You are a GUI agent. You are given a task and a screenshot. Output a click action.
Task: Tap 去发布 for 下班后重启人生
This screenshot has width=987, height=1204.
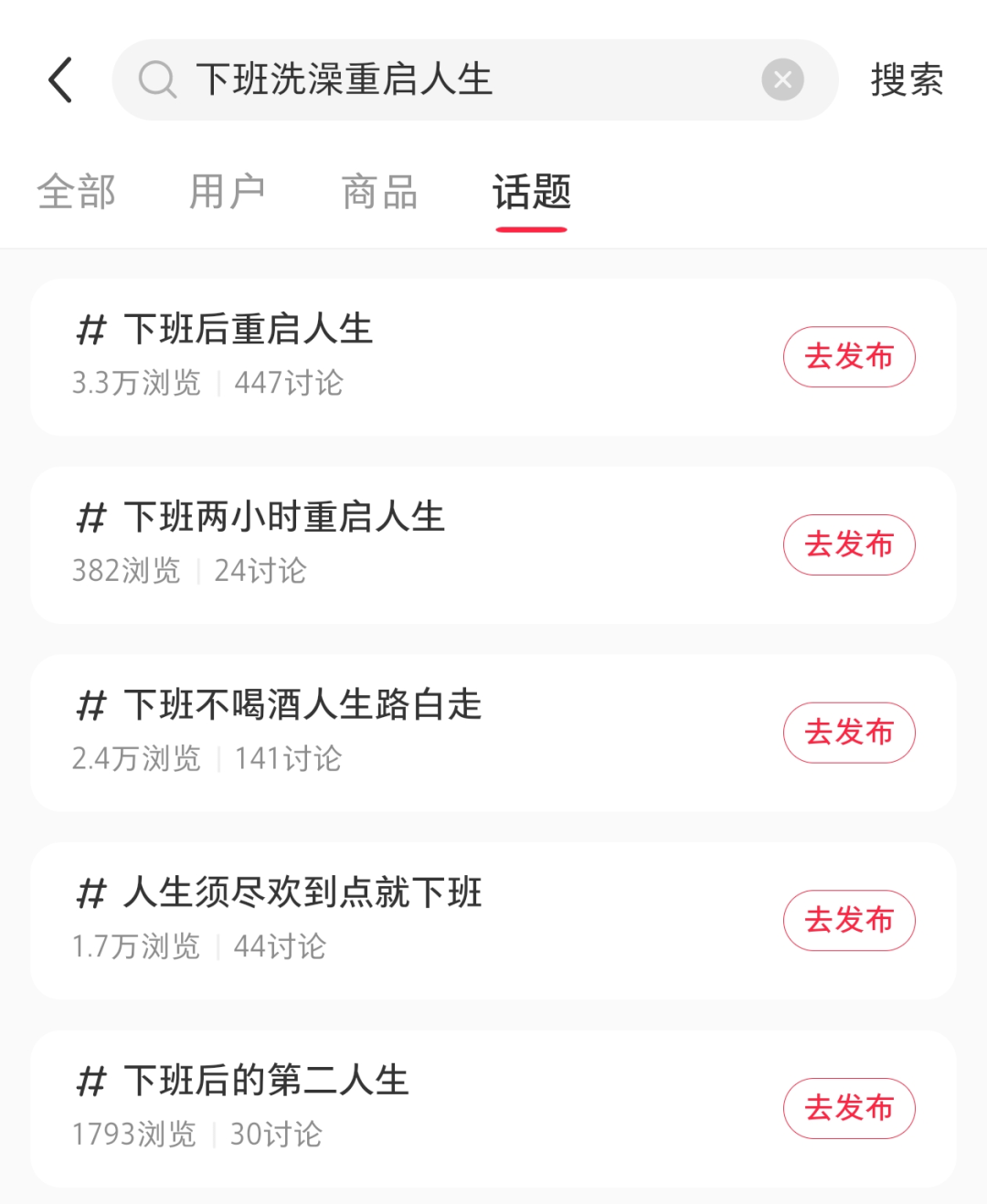[849, 357]
